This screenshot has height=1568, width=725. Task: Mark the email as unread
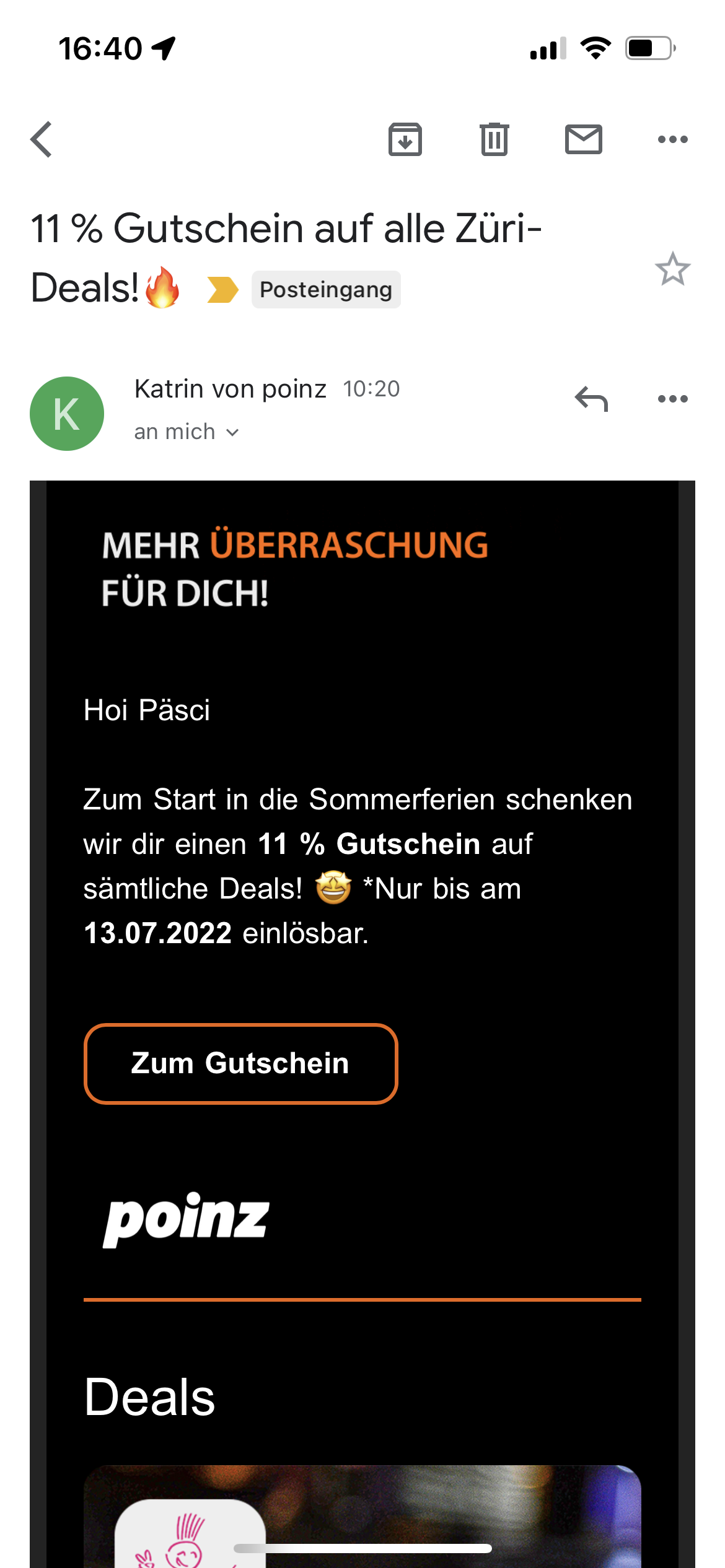(583, 139)
